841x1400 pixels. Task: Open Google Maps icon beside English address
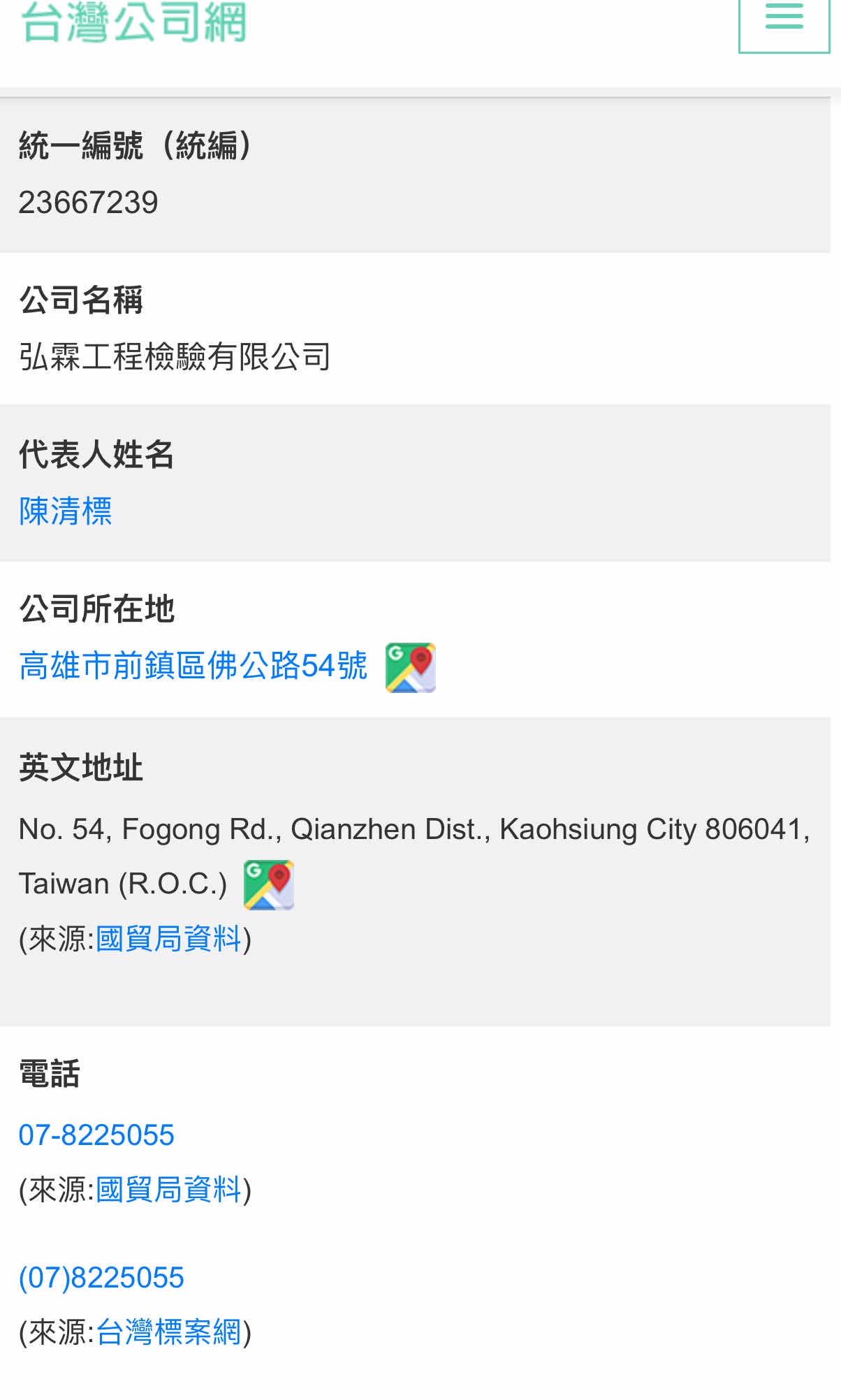pos(269,884)
